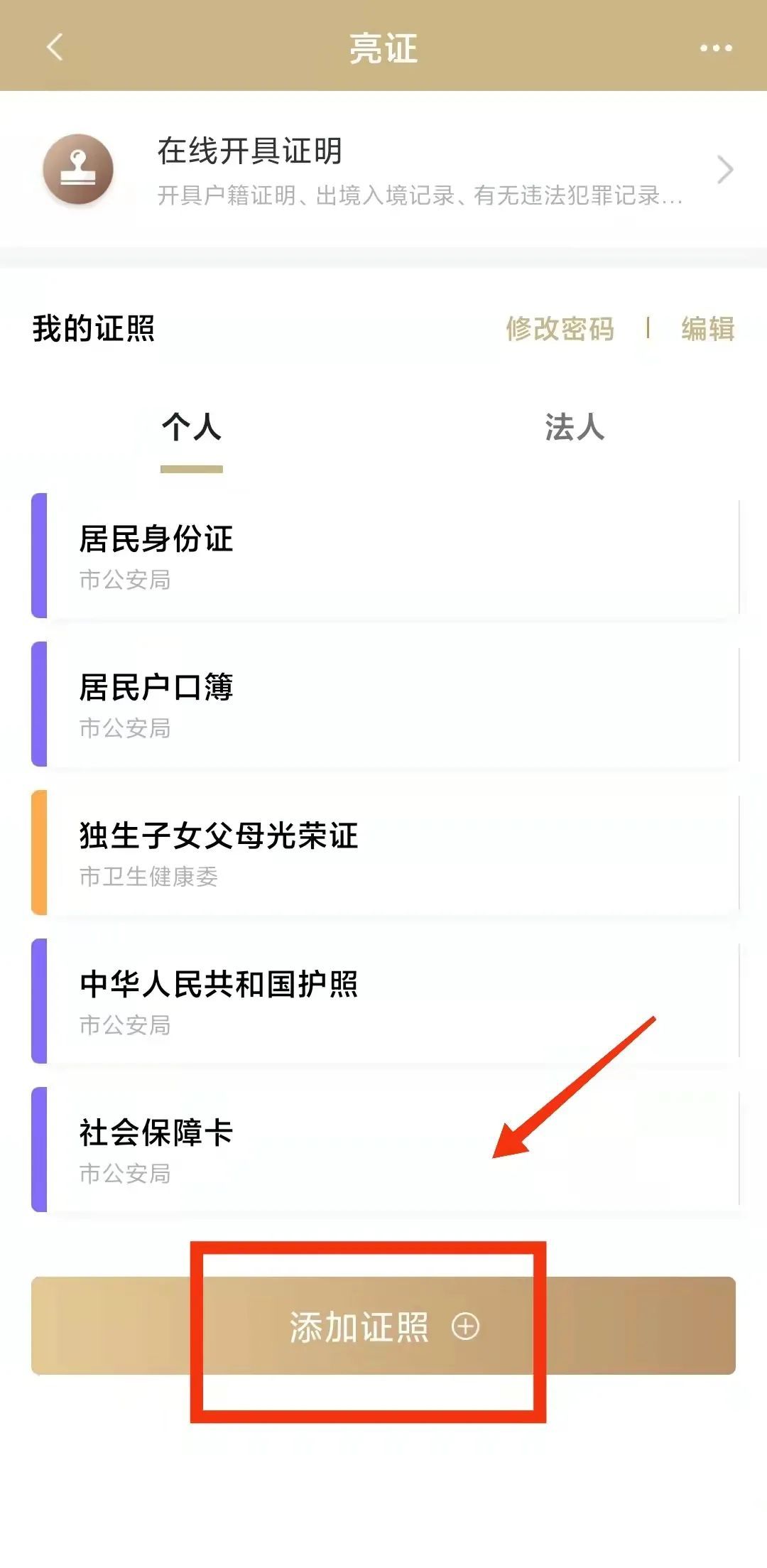This screenshot has width=767, height=1568.
Task: Open 在线开具证明 service
Action: 383,171
